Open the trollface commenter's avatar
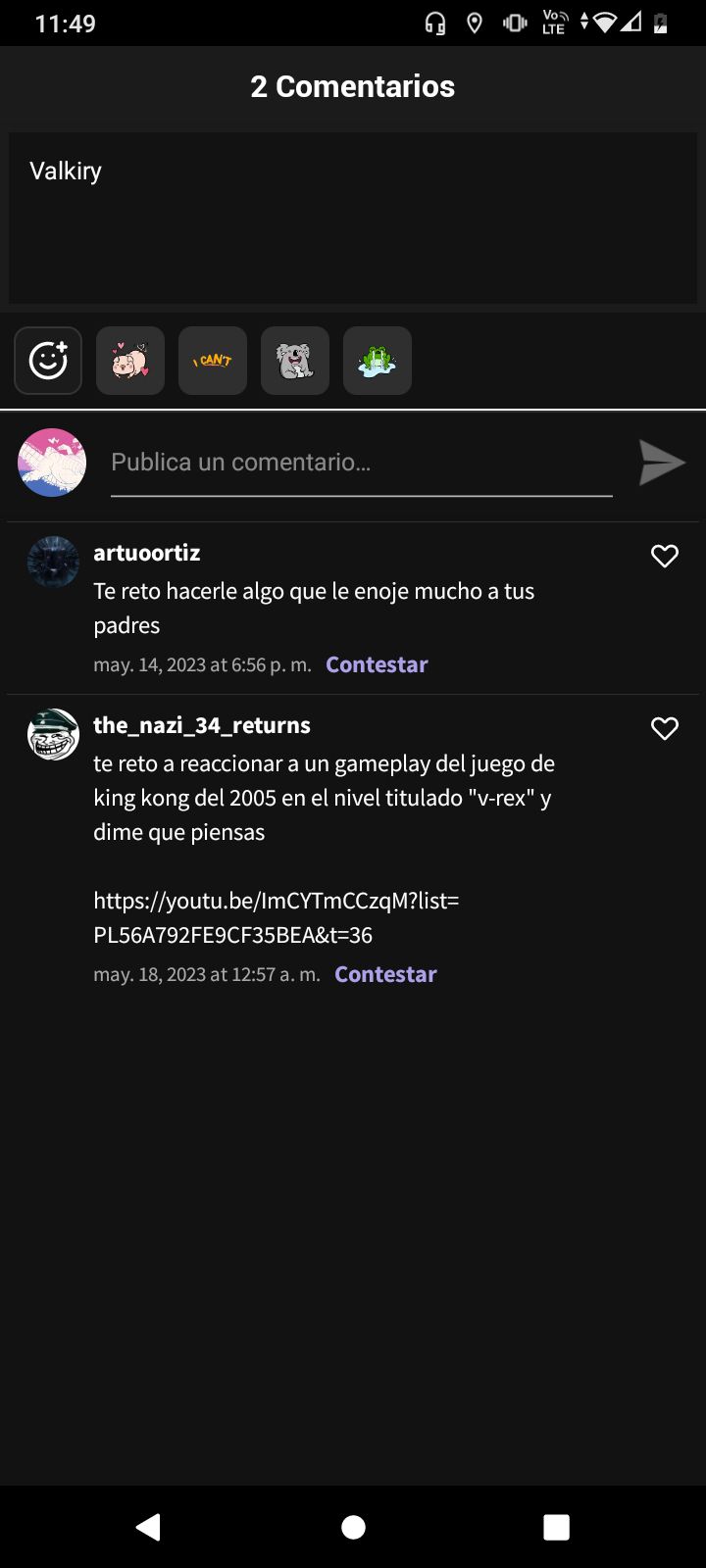This screenshot has height=1568, width=706. point(53,734)
